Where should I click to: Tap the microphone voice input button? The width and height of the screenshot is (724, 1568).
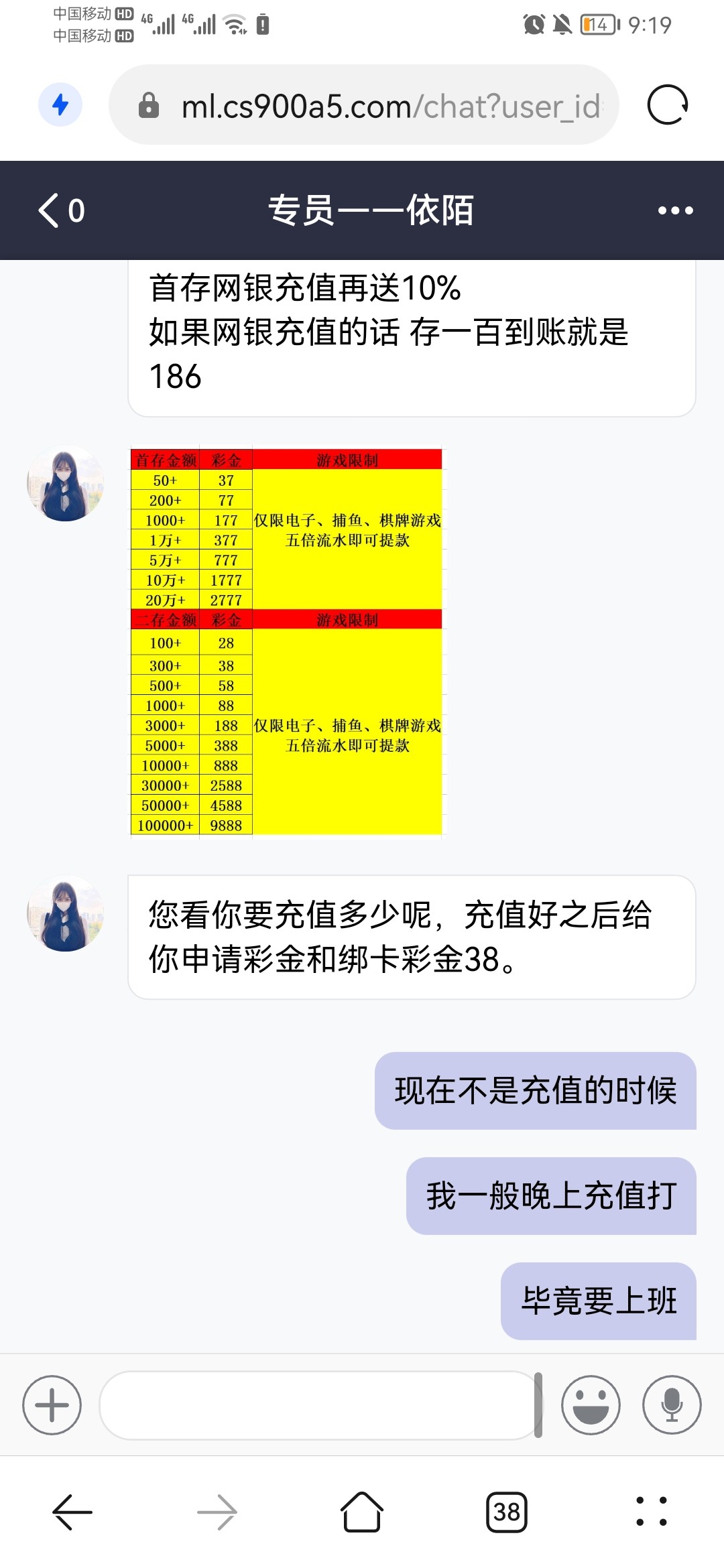[x=672, y=1404]
